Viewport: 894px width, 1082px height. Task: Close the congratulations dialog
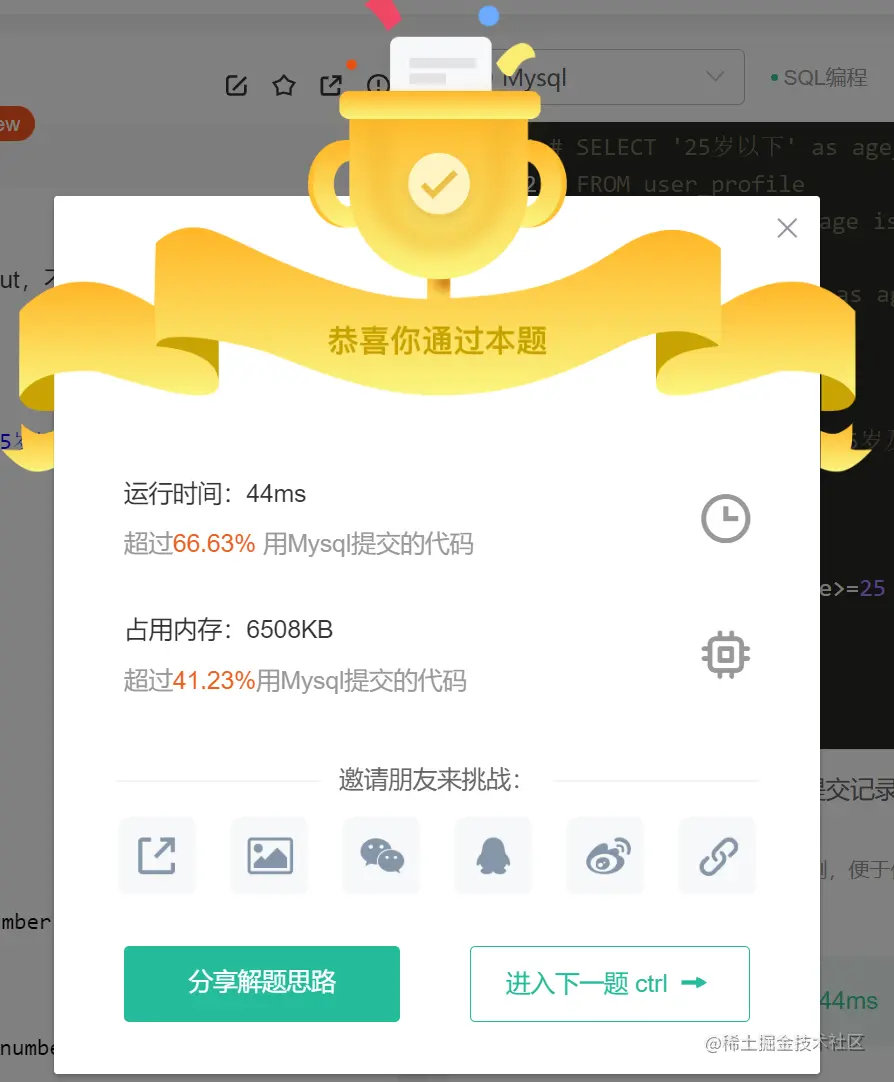click(787, 228)
